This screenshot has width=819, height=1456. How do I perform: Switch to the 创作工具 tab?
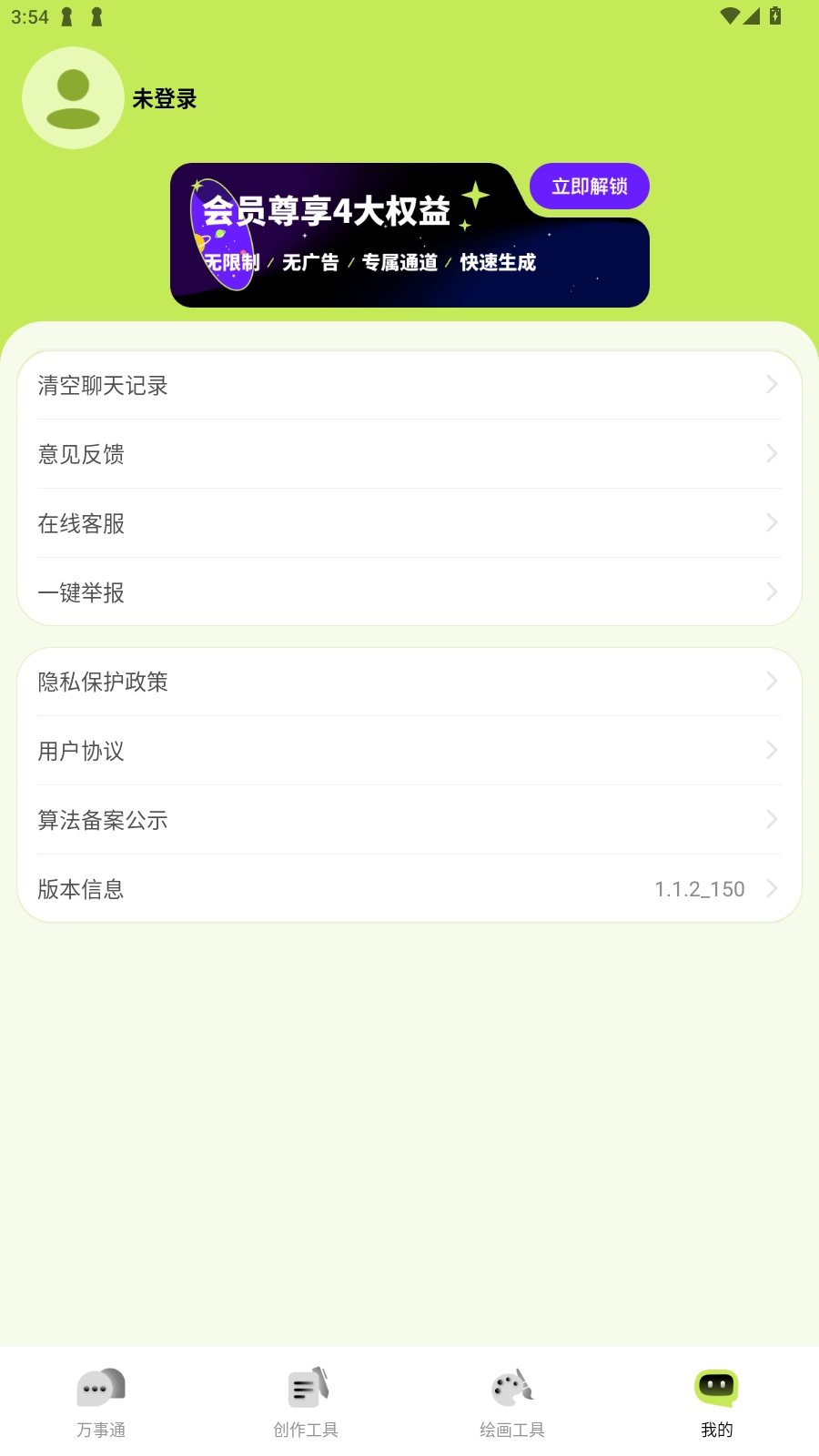(306, 1402)
